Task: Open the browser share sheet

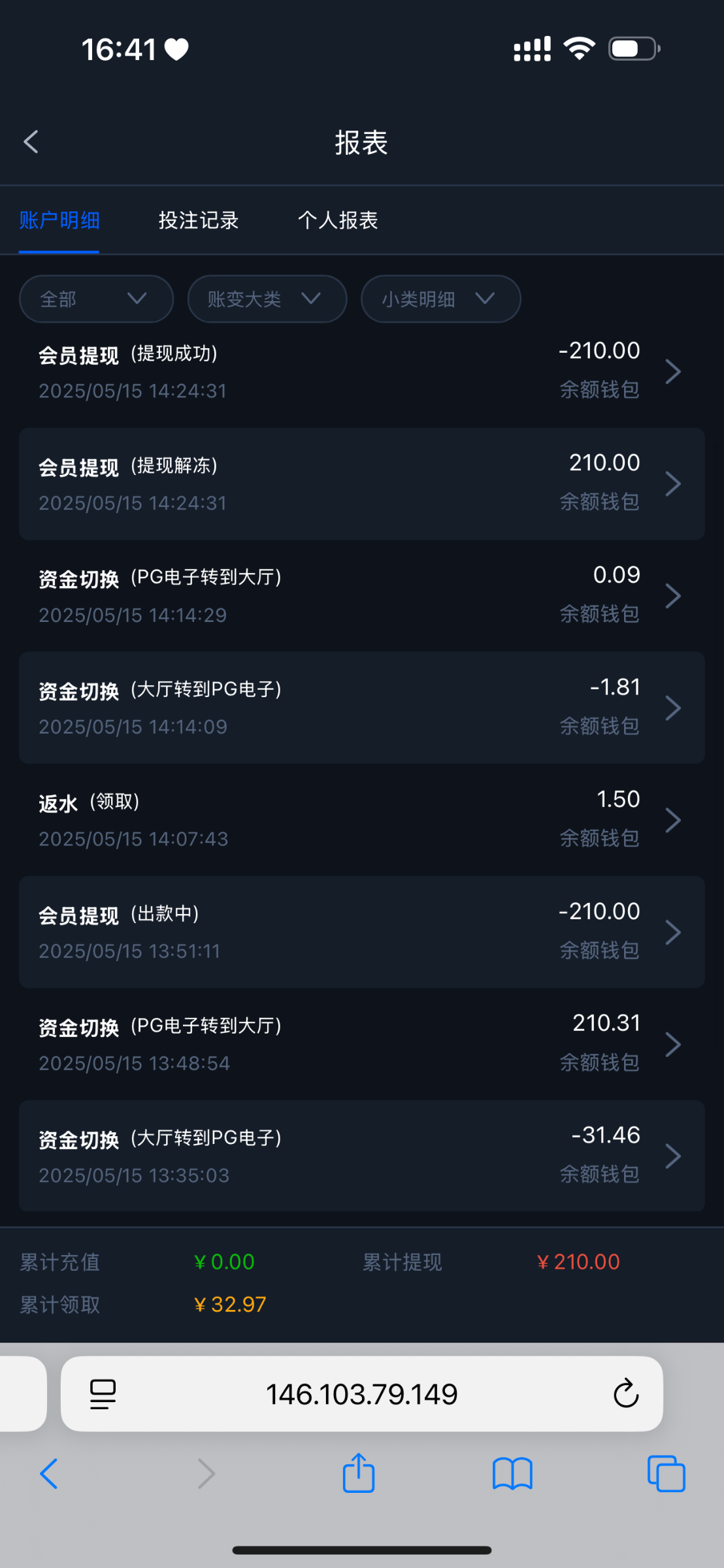Action: click(359, 1473)
